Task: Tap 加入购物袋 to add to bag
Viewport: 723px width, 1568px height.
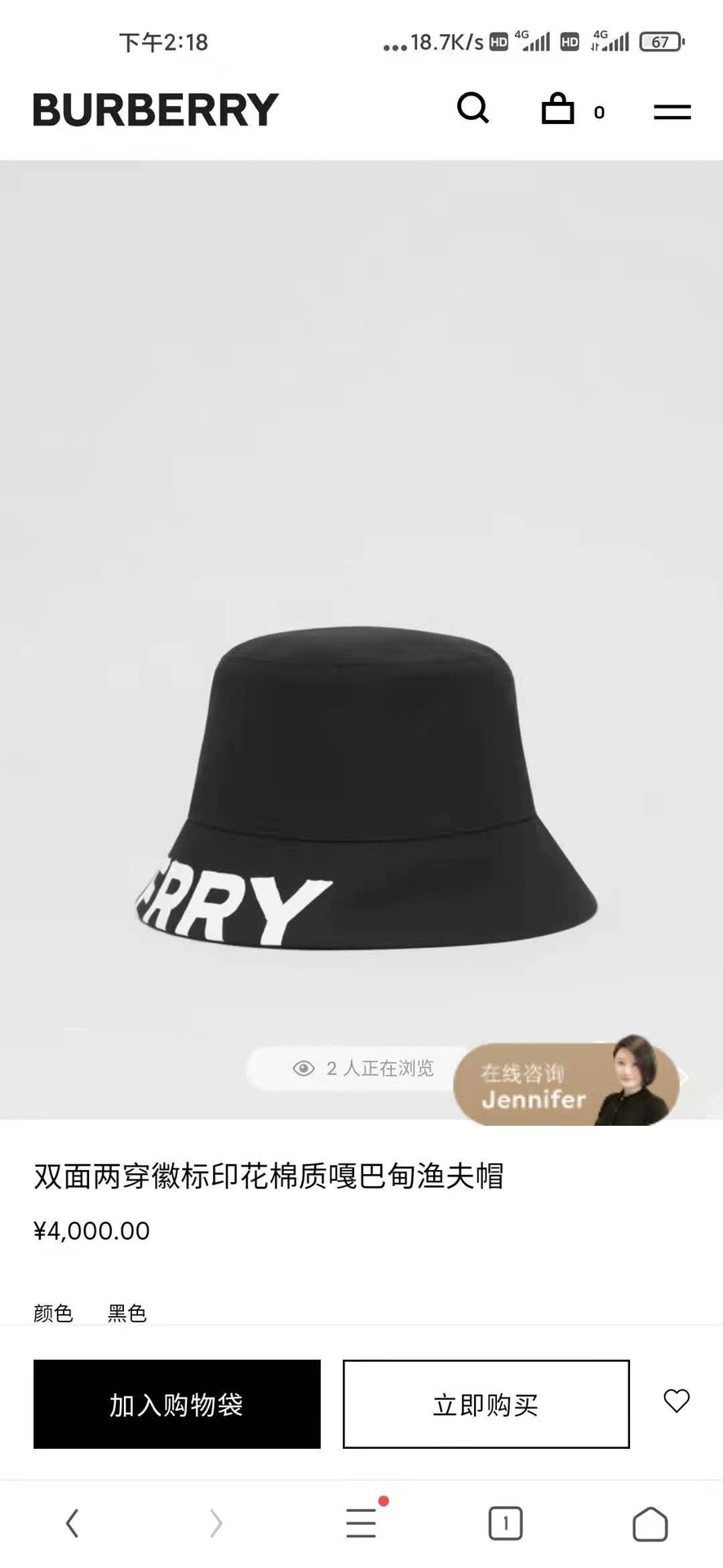Action: coord(177,1404)
